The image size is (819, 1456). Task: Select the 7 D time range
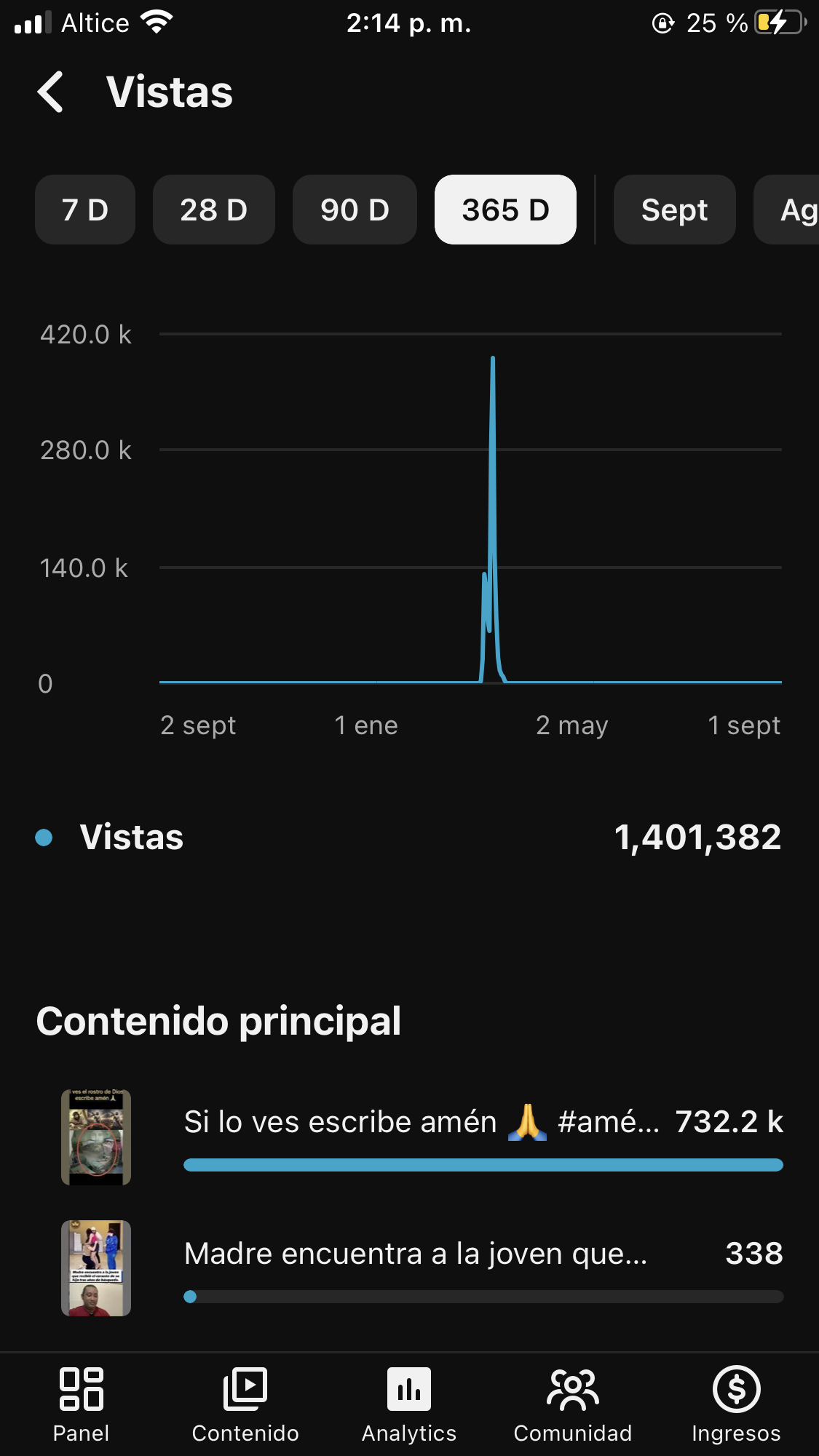click(85, 210)
